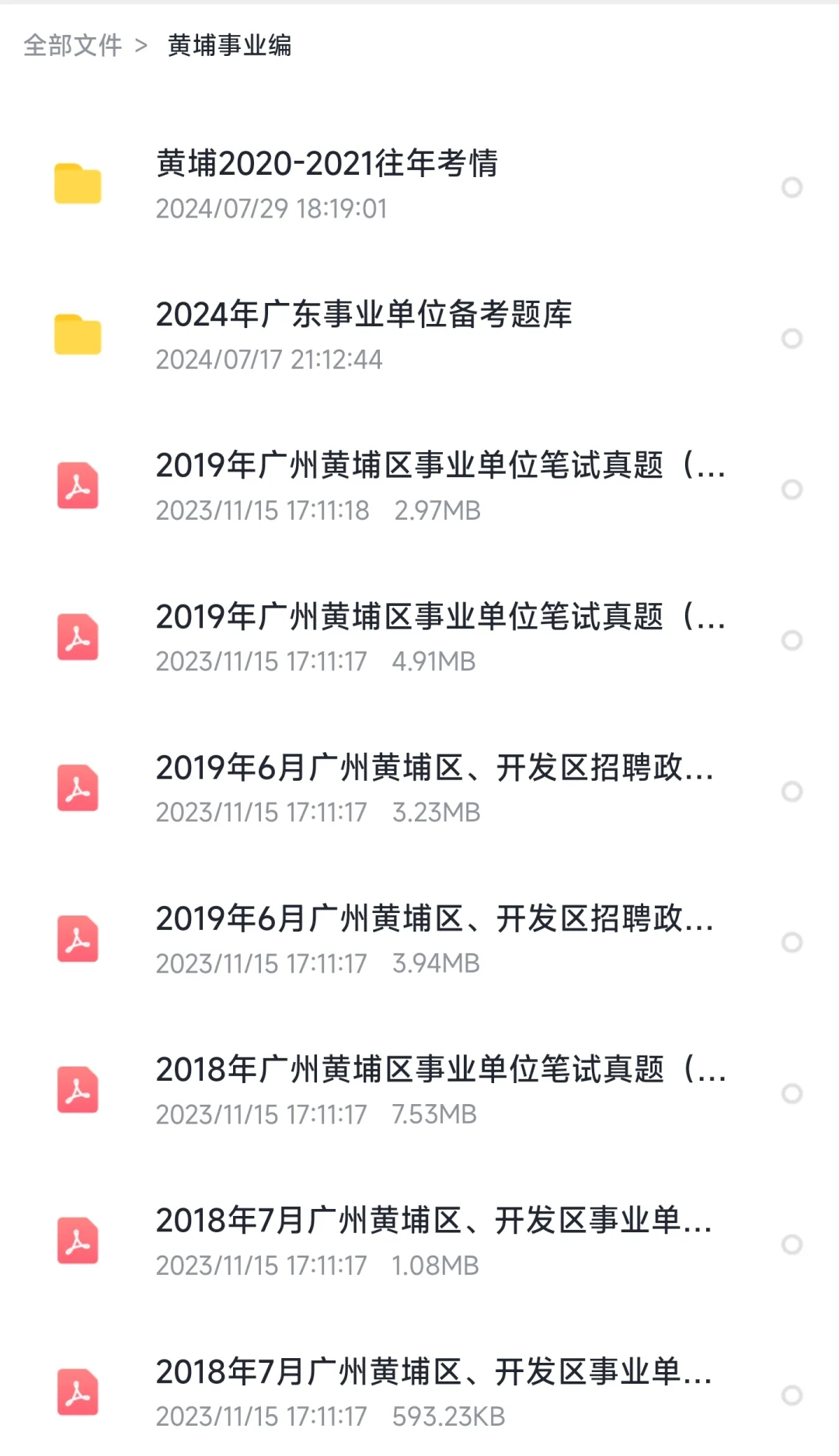Check the circle beside the 4.91MB PDF
This screenshot has height=1456, width=839.
792,640
